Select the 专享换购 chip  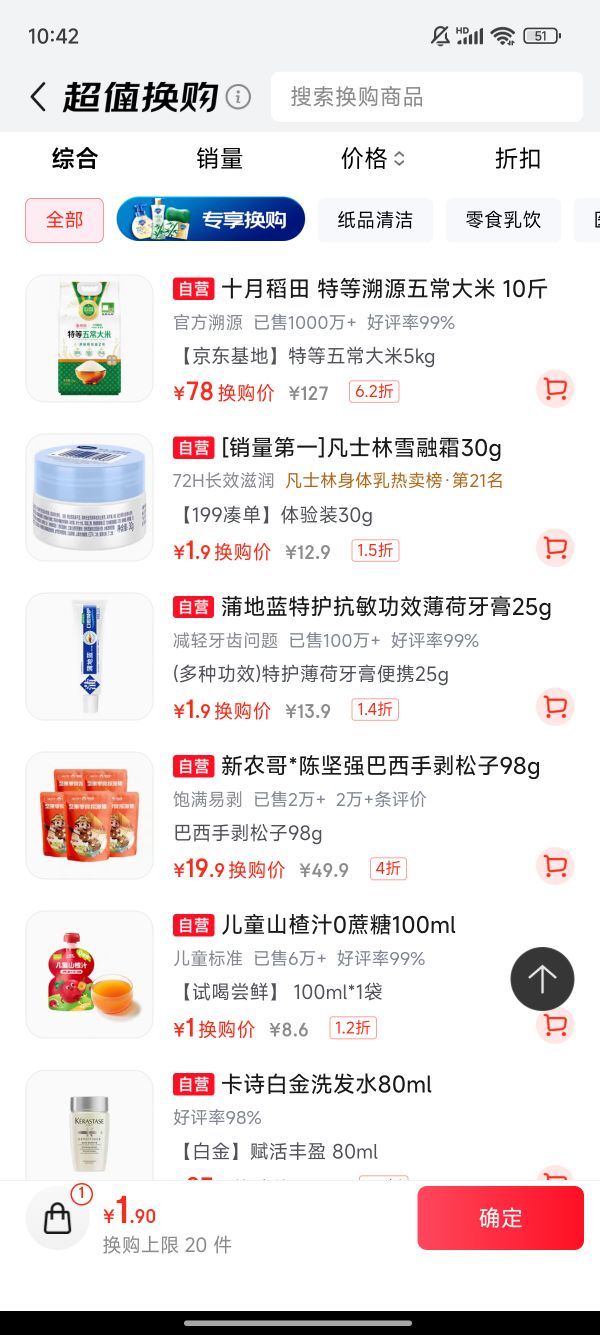(x=211, y=219)
